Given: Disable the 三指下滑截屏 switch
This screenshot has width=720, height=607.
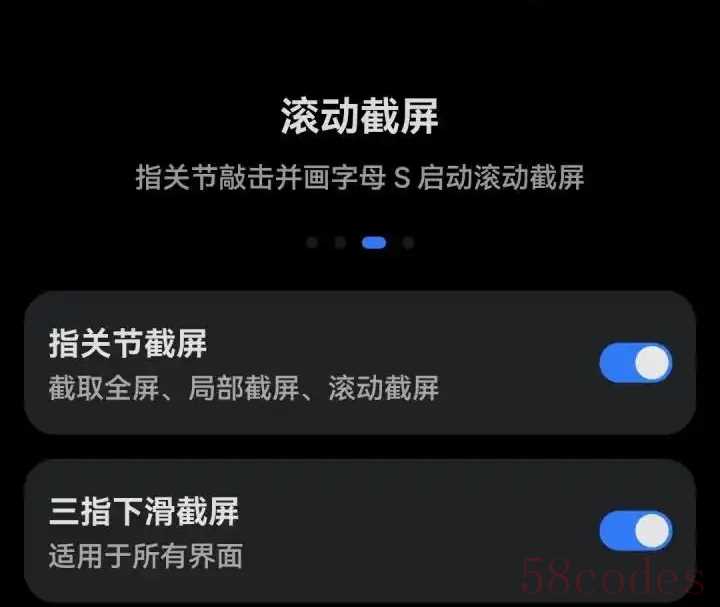Looking at the screenshot, I should pos(635,531).
